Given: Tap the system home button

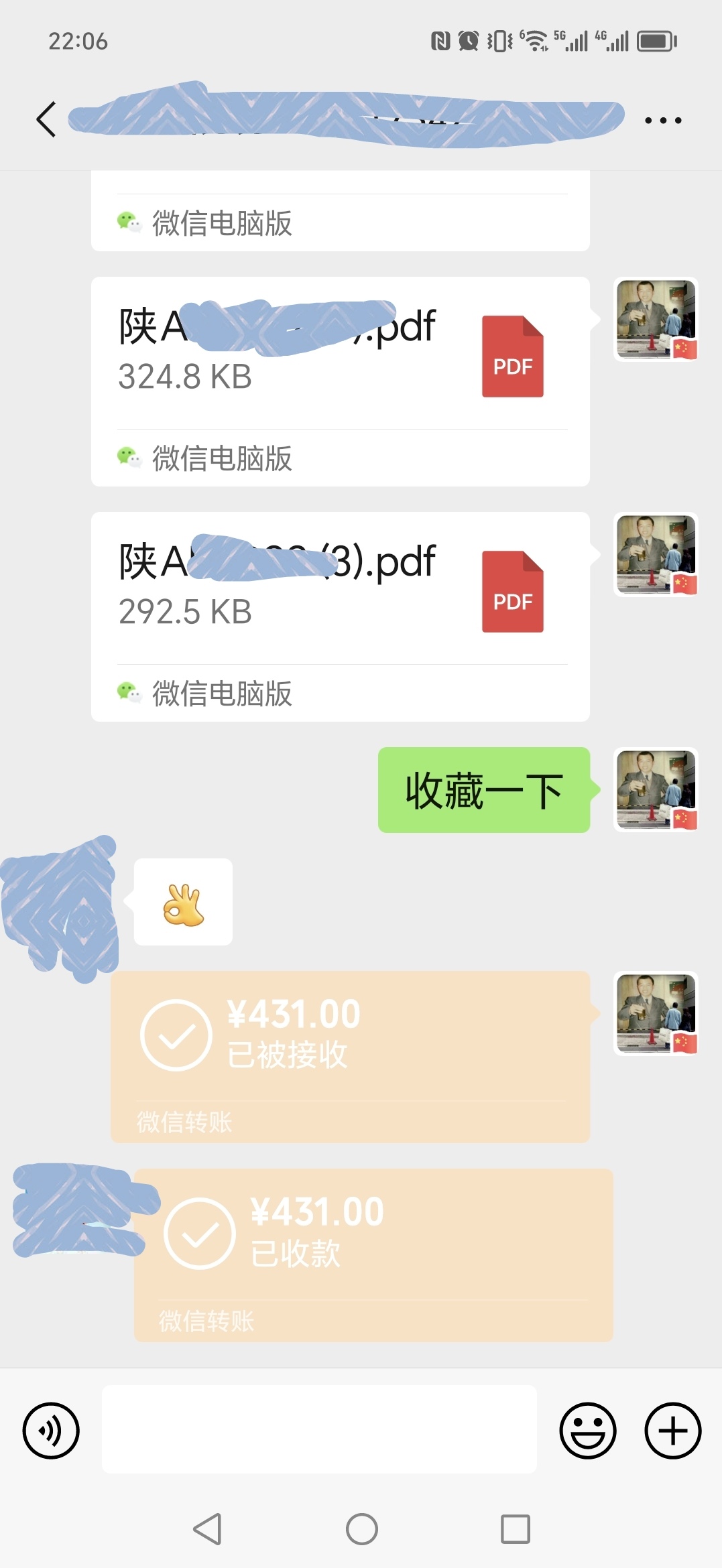Looking at the screenshot, I should pos(361,1529).
